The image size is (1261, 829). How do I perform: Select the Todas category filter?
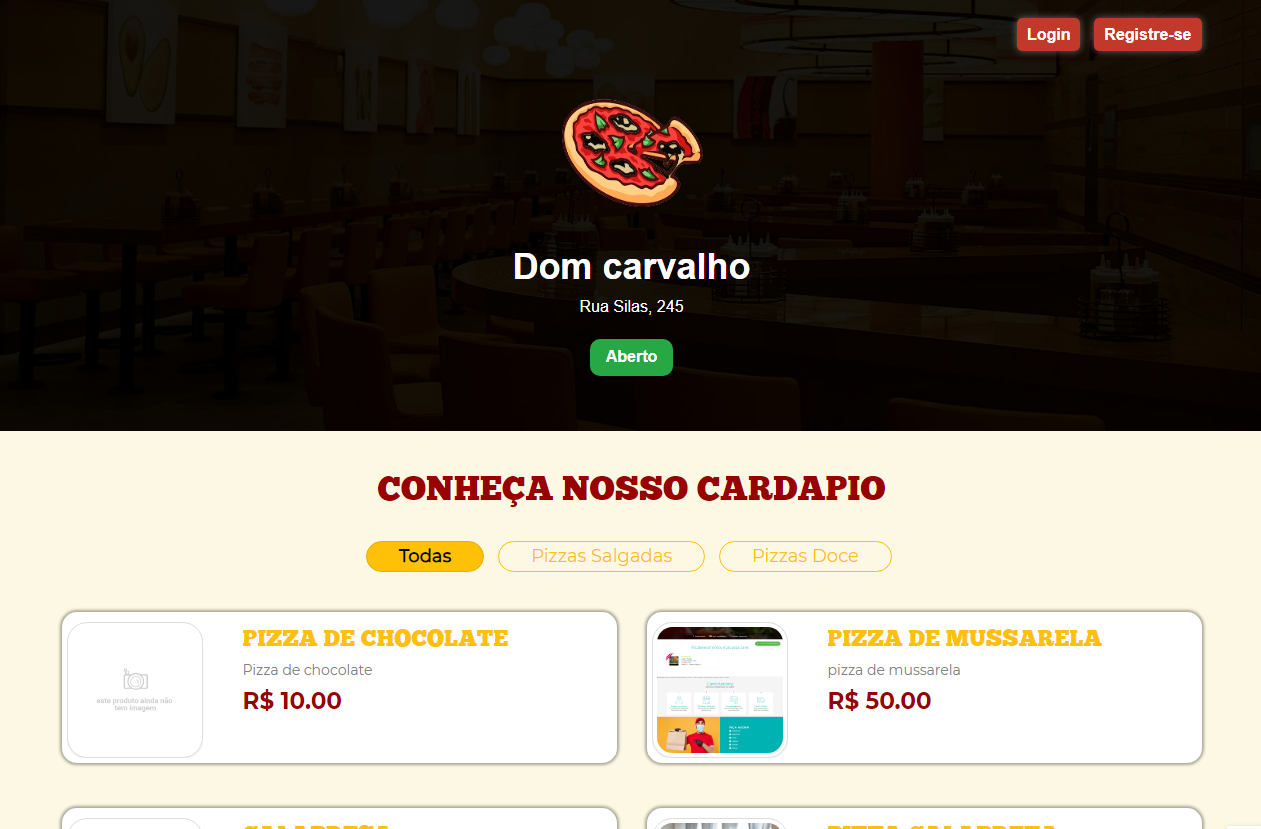(425, 556)
